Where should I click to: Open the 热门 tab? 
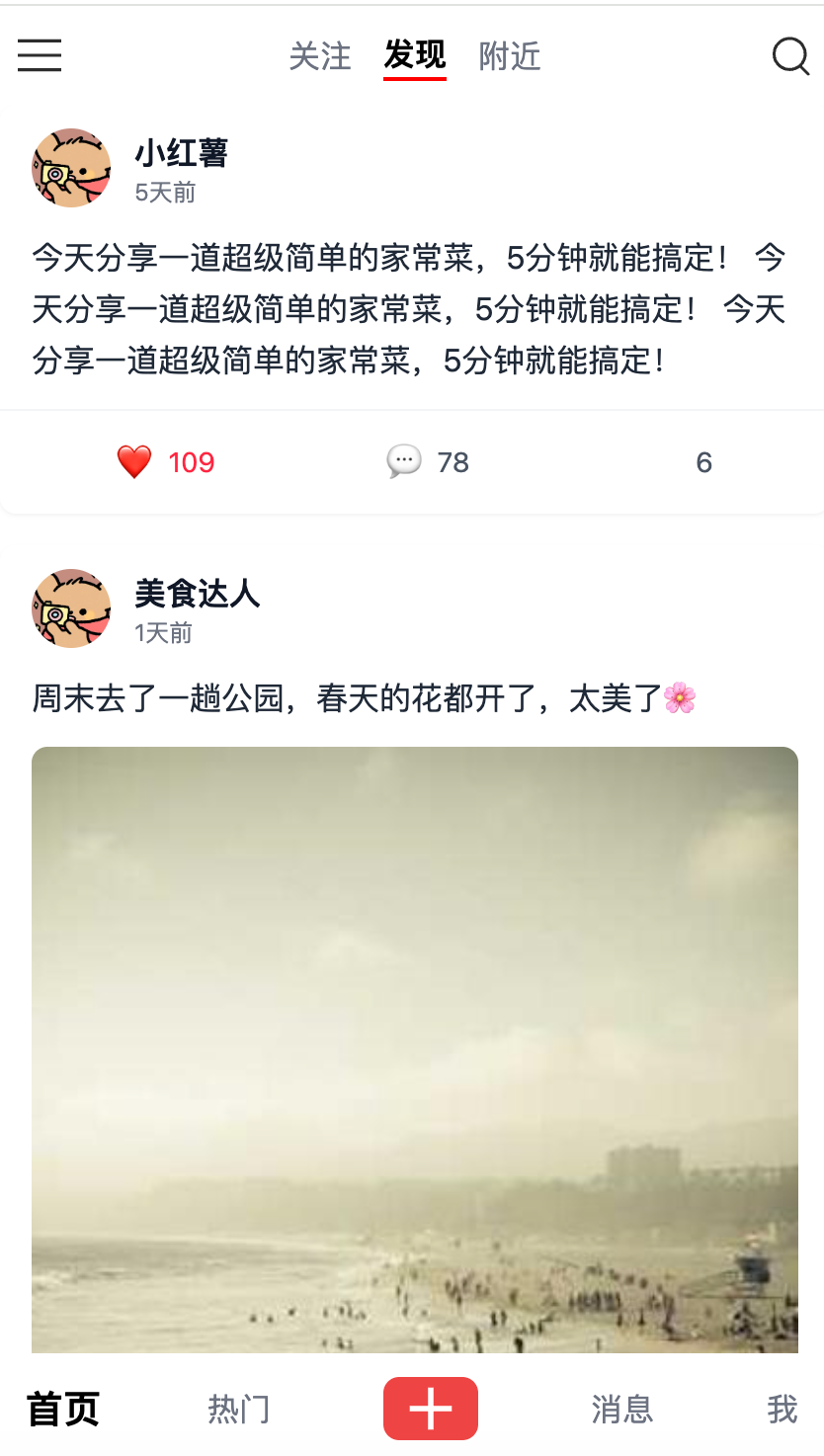(x=239, y=1409)
